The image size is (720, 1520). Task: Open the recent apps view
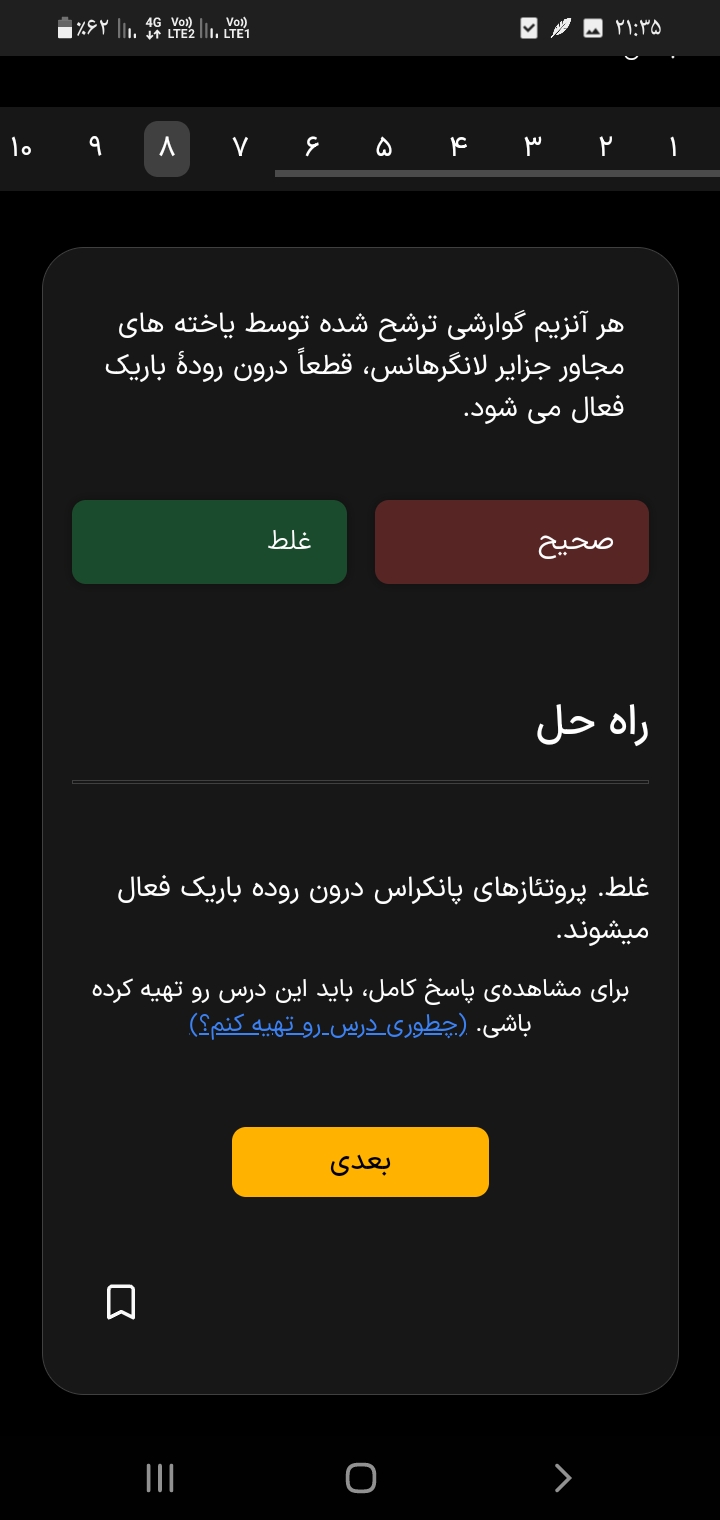click(160, 1478)
